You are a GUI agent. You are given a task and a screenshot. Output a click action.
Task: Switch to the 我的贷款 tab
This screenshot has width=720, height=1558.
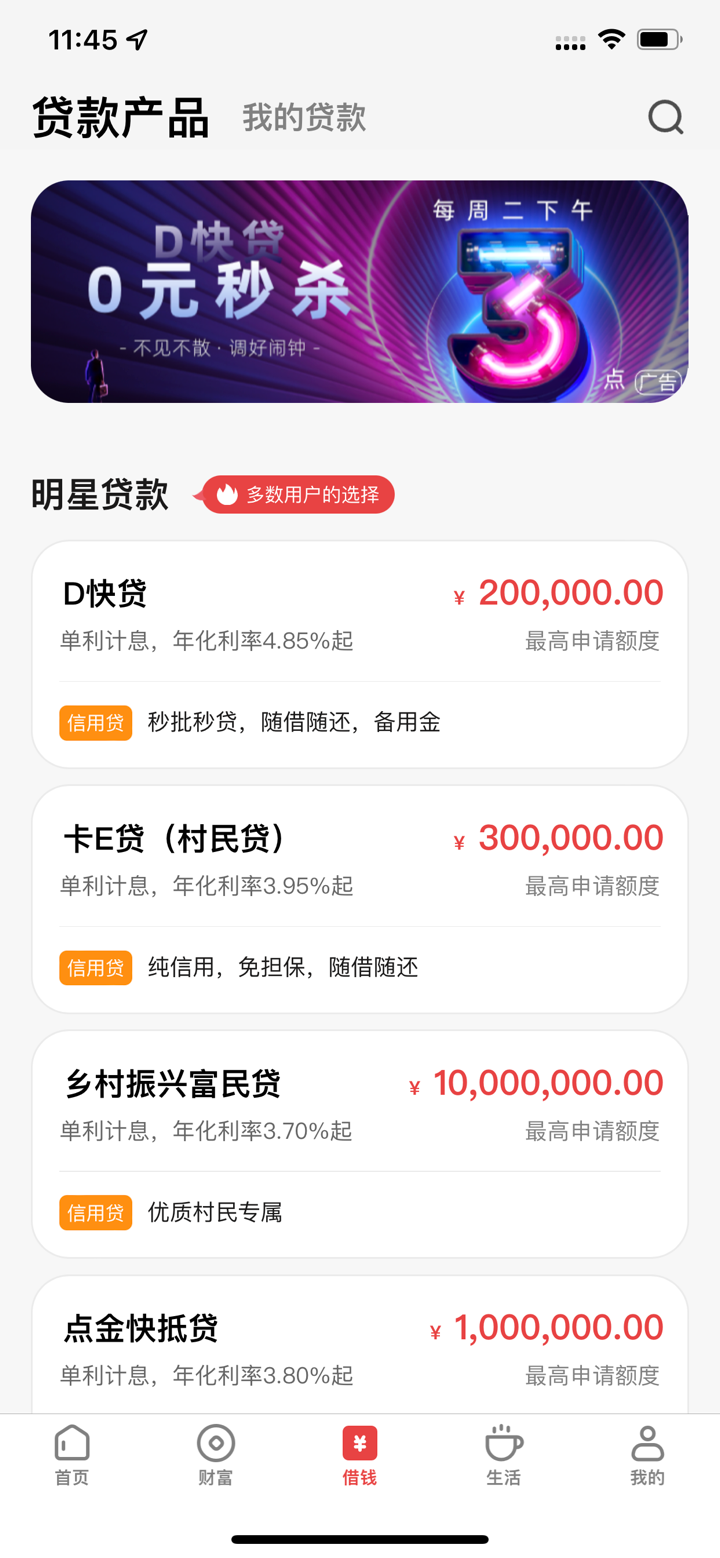point(304,117)
